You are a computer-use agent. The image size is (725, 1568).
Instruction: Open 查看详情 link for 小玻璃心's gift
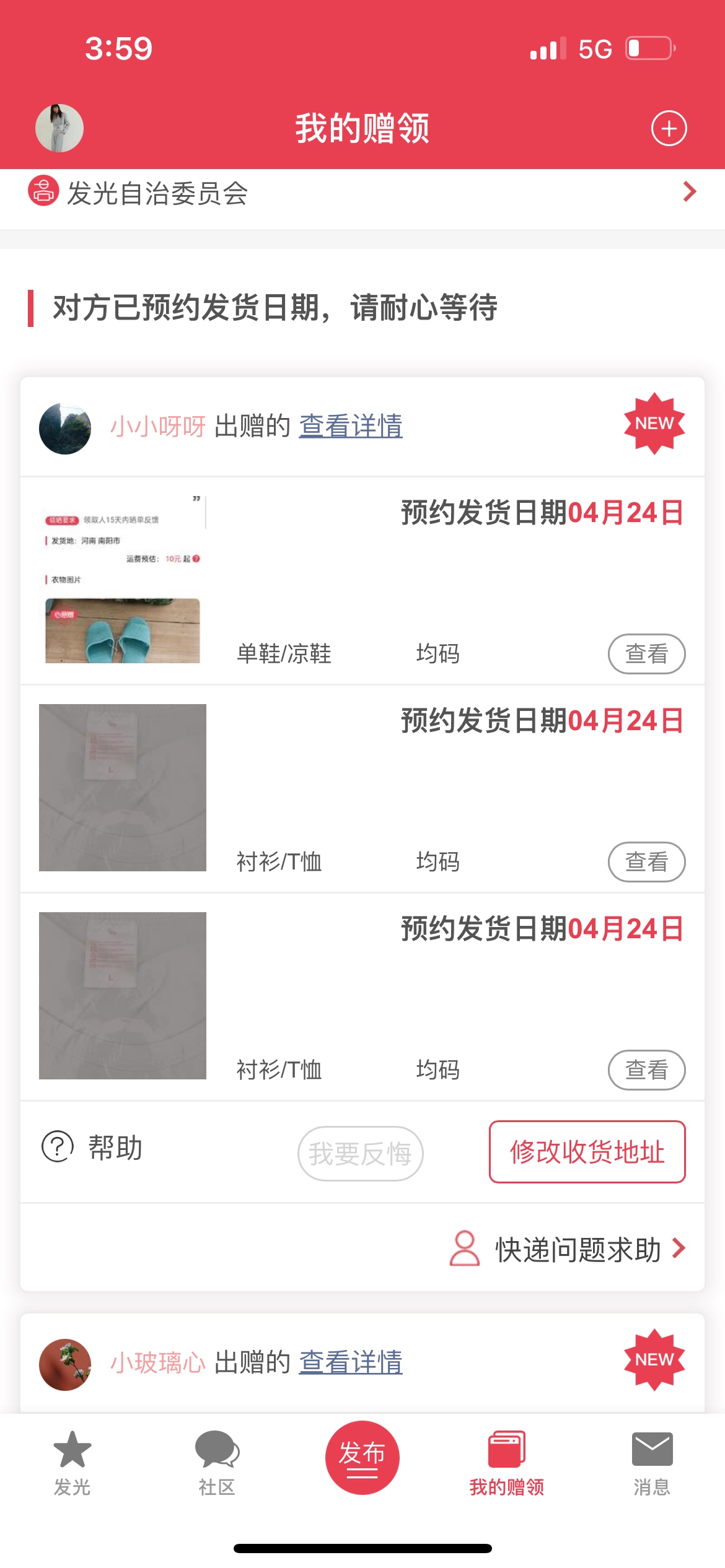click(x=351, y=1362)
